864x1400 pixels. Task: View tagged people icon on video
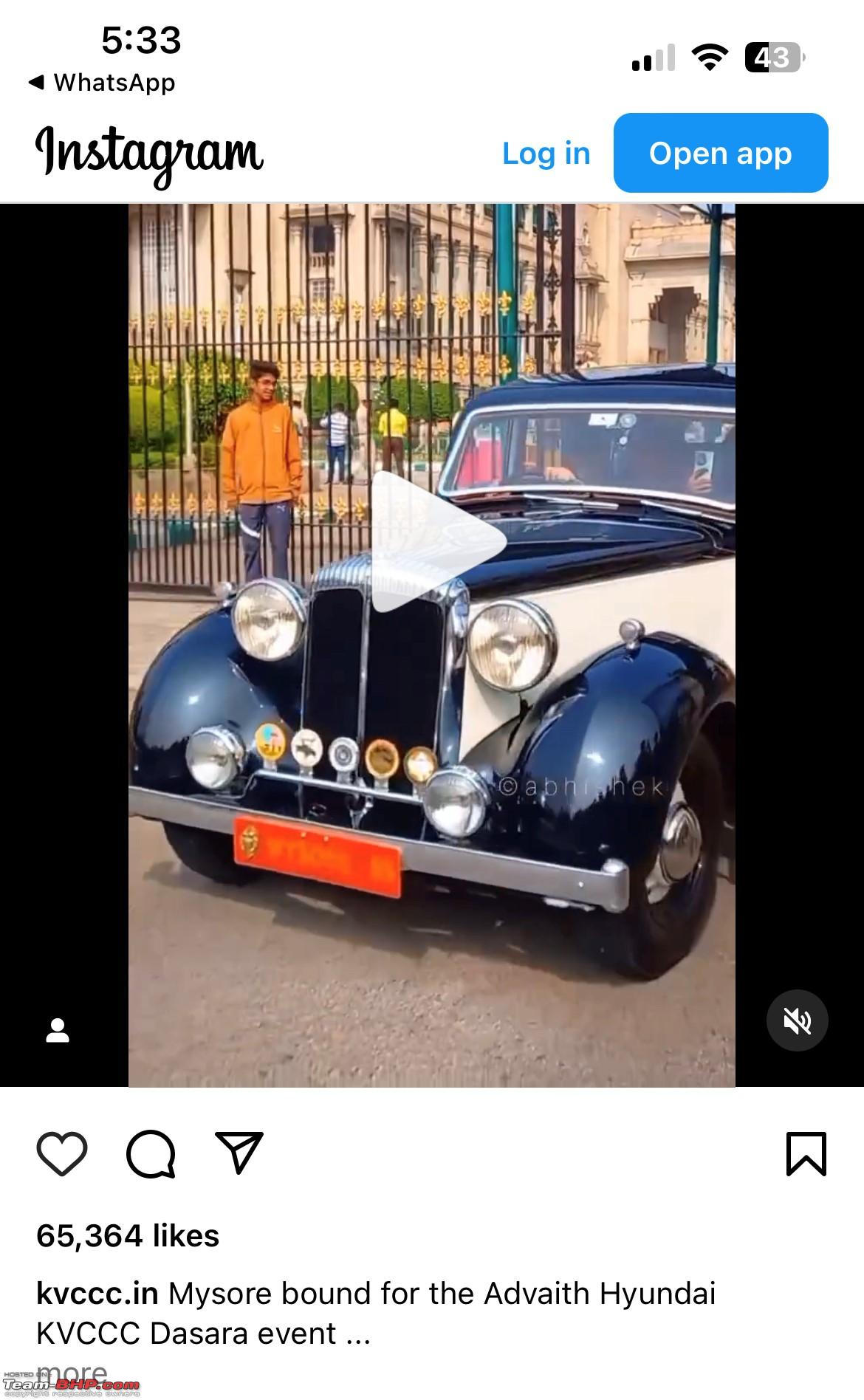(x=58, y=1030)
